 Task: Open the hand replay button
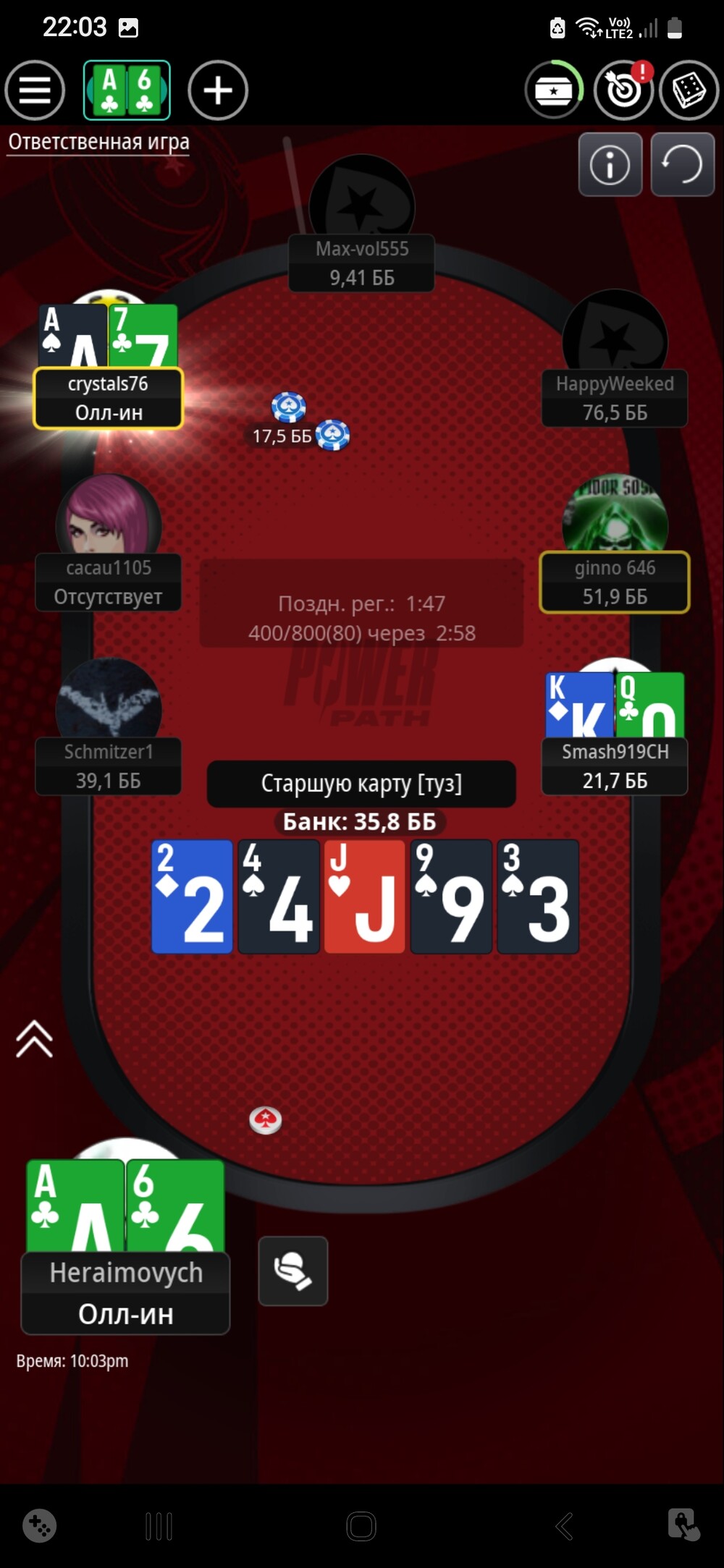(683, 165)
